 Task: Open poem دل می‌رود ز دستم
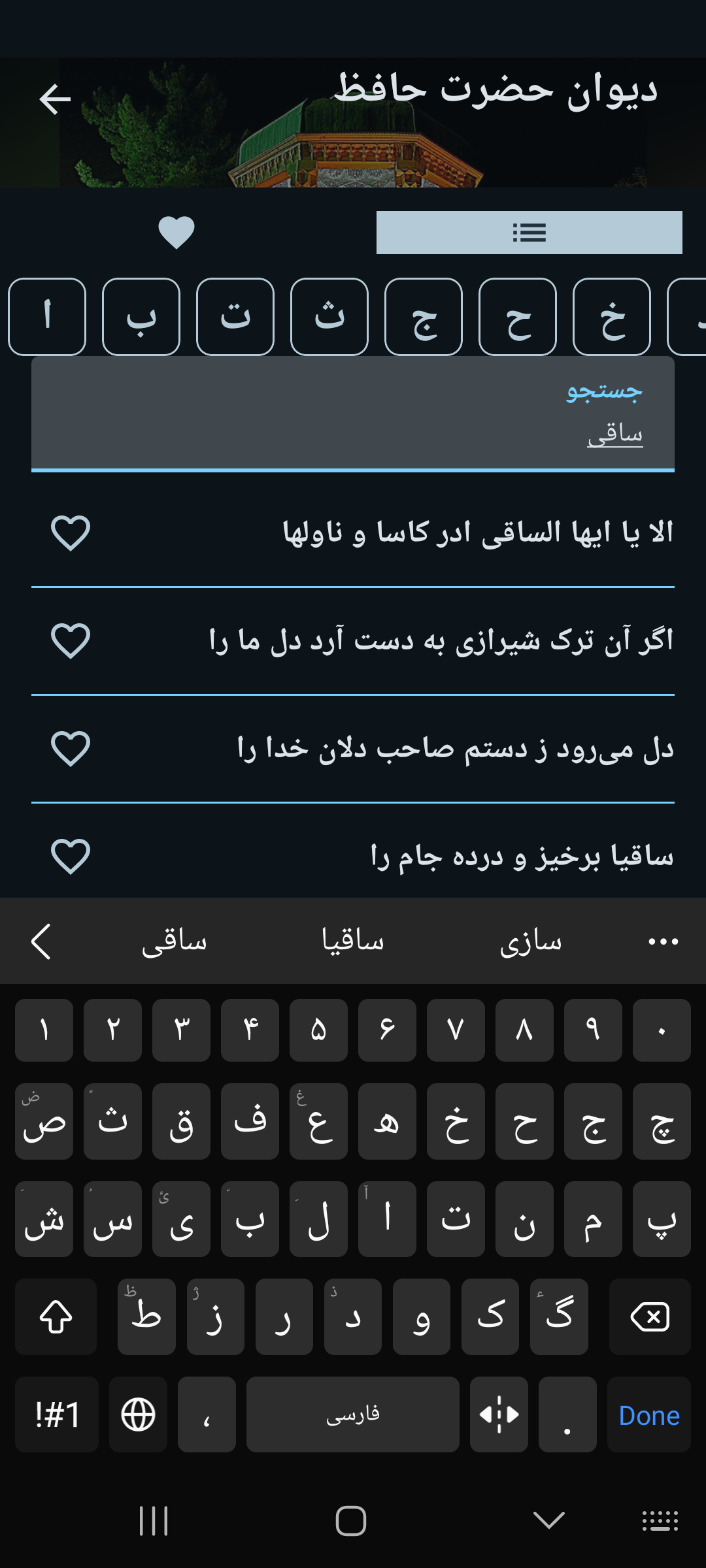click(x=454, y=748)
